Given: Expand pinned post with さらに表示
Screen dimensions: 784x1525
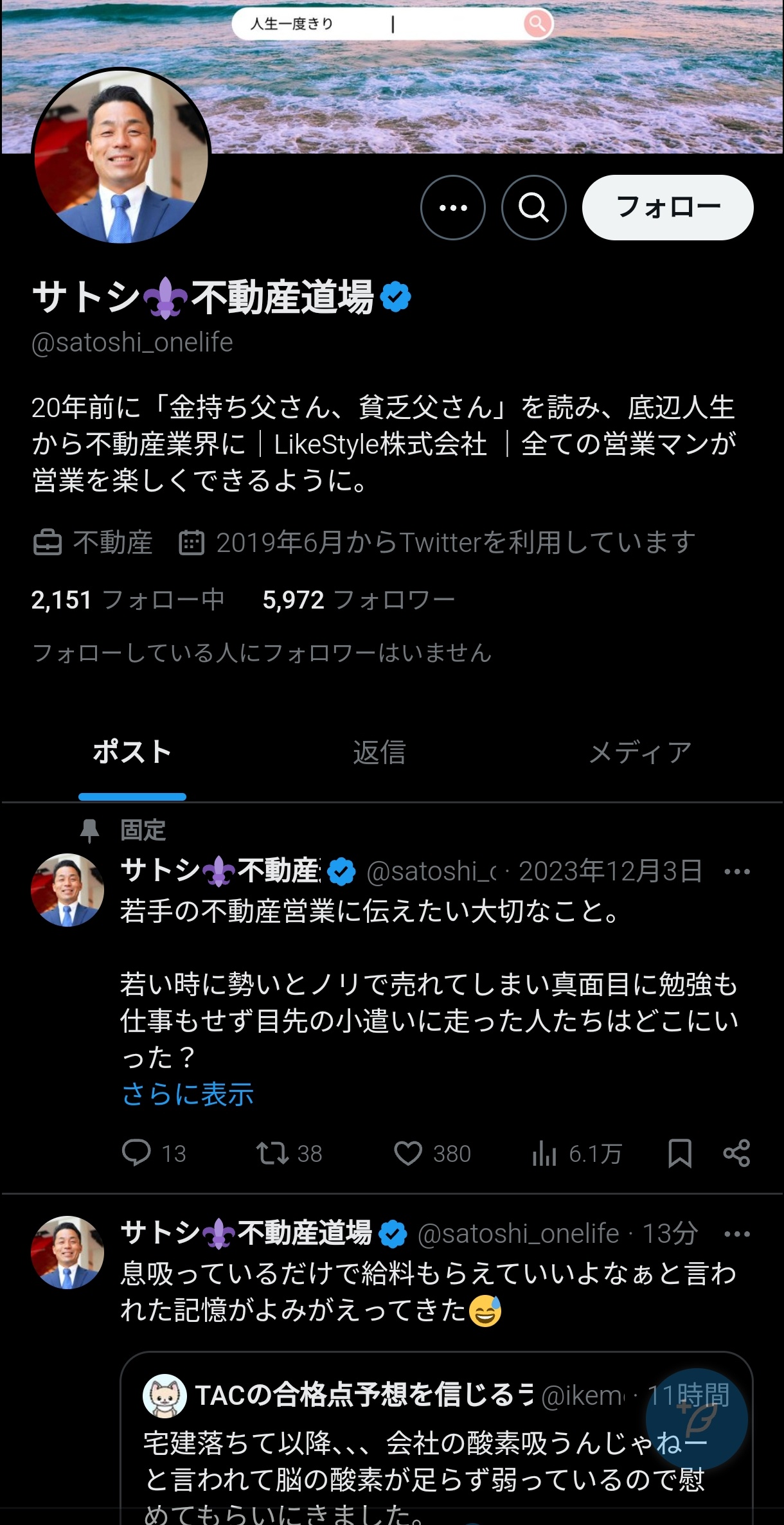Looking at the screenshot, I should pyautogui.click(x=188, y=1094).
